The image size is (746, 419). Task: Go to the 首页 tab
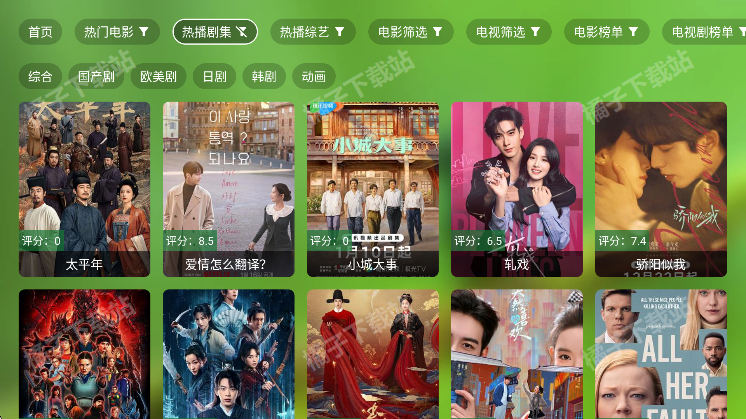coord(40,32)
